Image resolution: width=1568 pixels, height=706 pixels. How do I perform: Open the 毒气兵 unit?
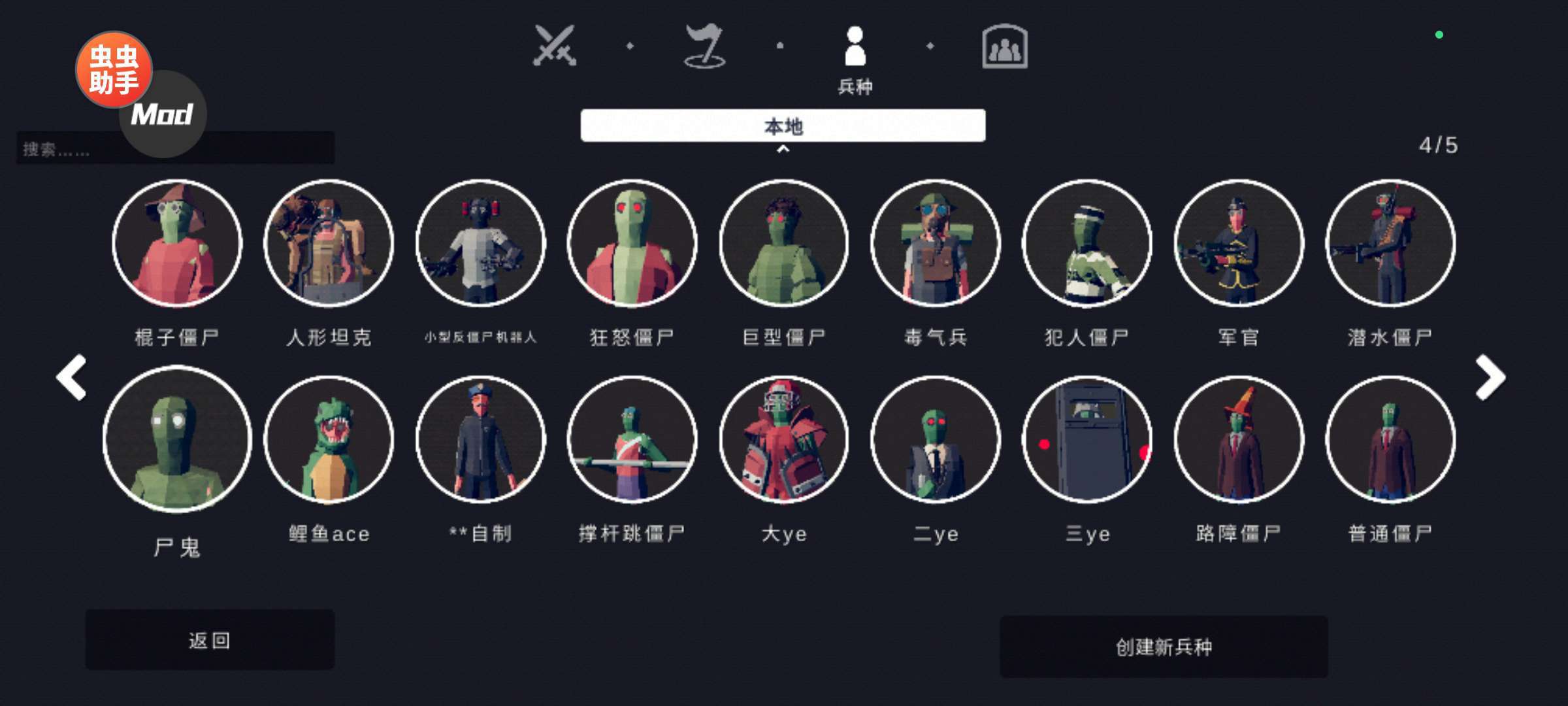click(935, 244)
